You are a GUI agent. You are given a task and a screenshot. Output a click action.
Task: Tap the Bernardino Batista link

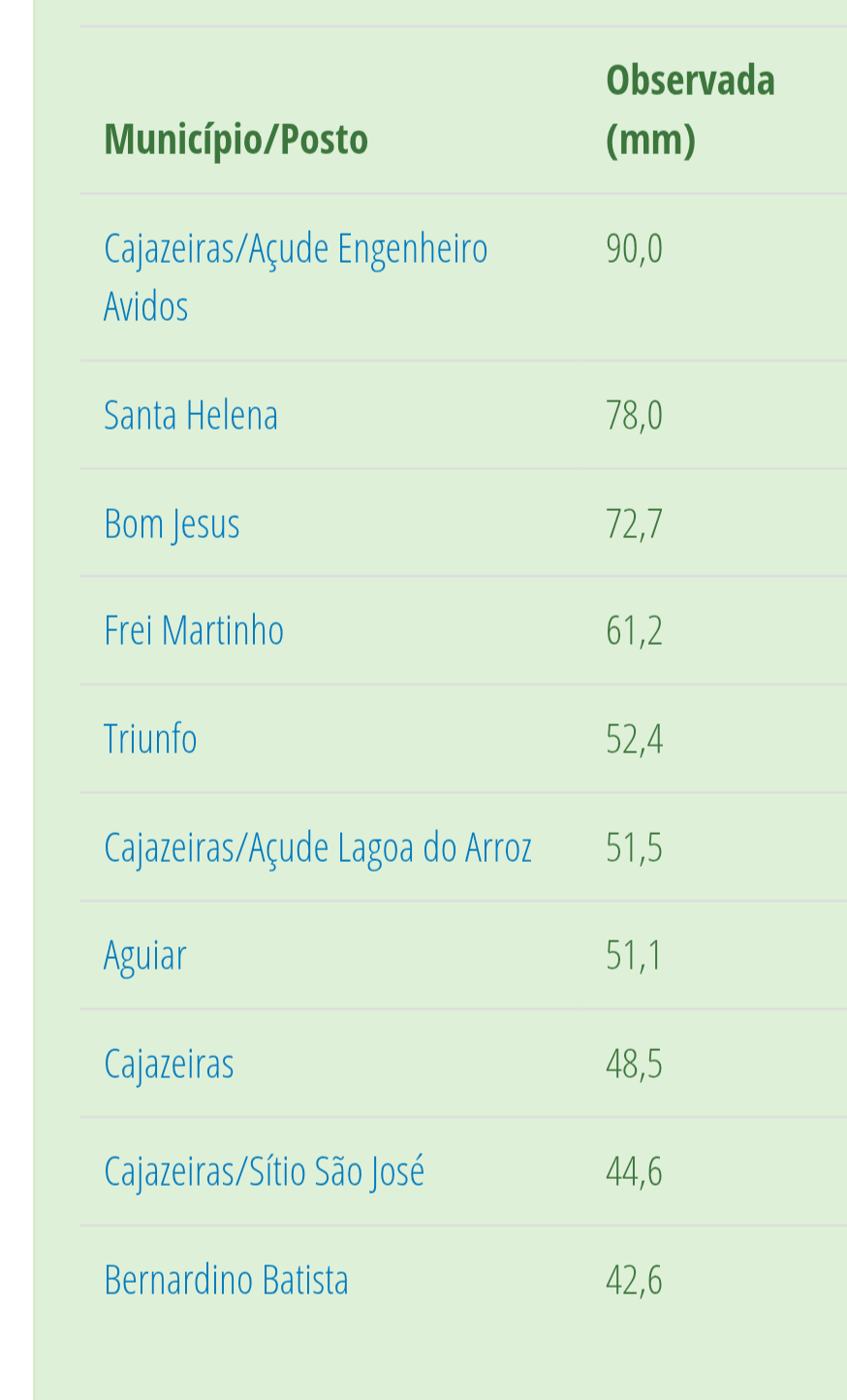[226, 1280]
